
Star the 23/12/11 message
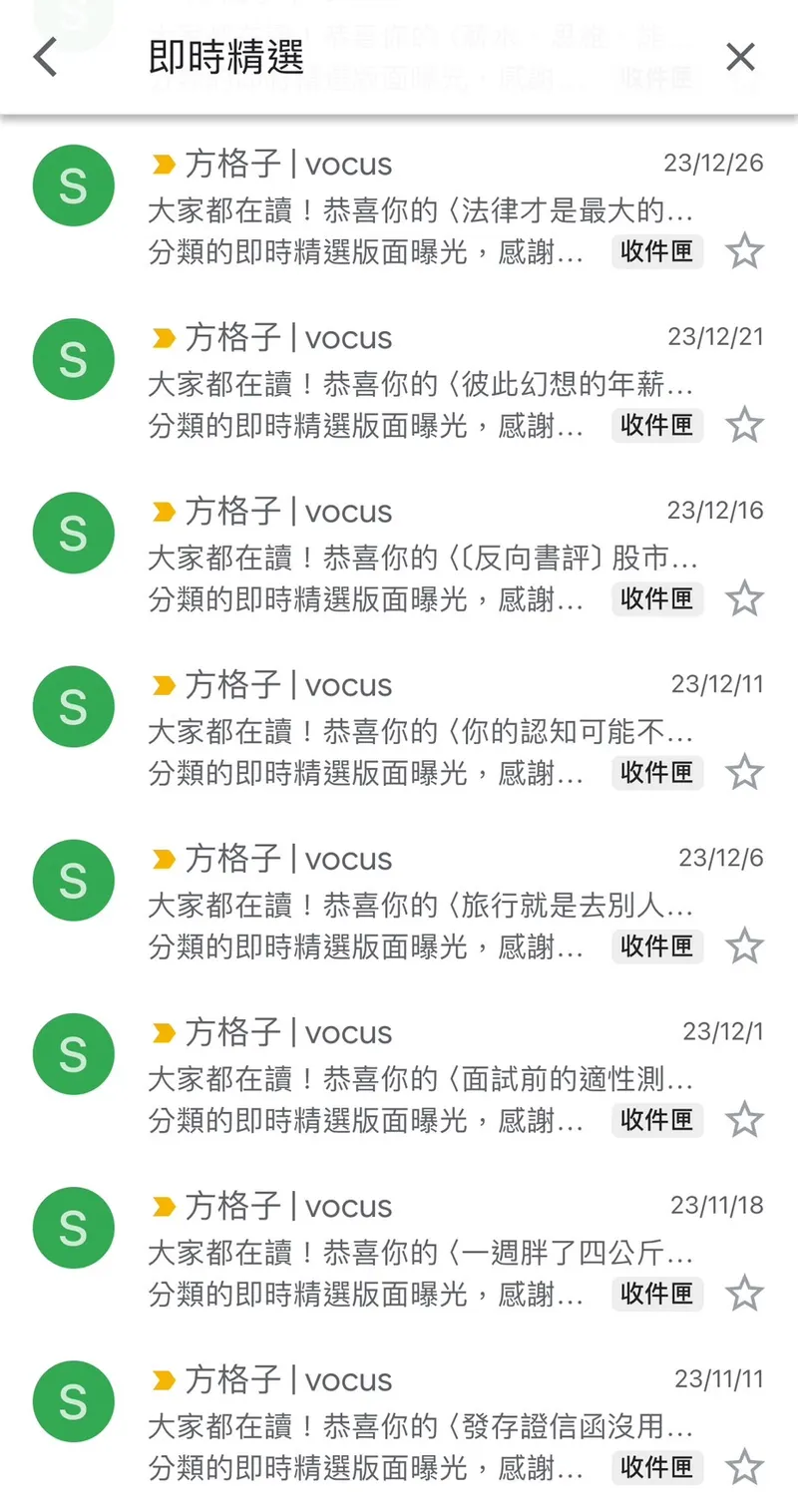tap(745, 773)
